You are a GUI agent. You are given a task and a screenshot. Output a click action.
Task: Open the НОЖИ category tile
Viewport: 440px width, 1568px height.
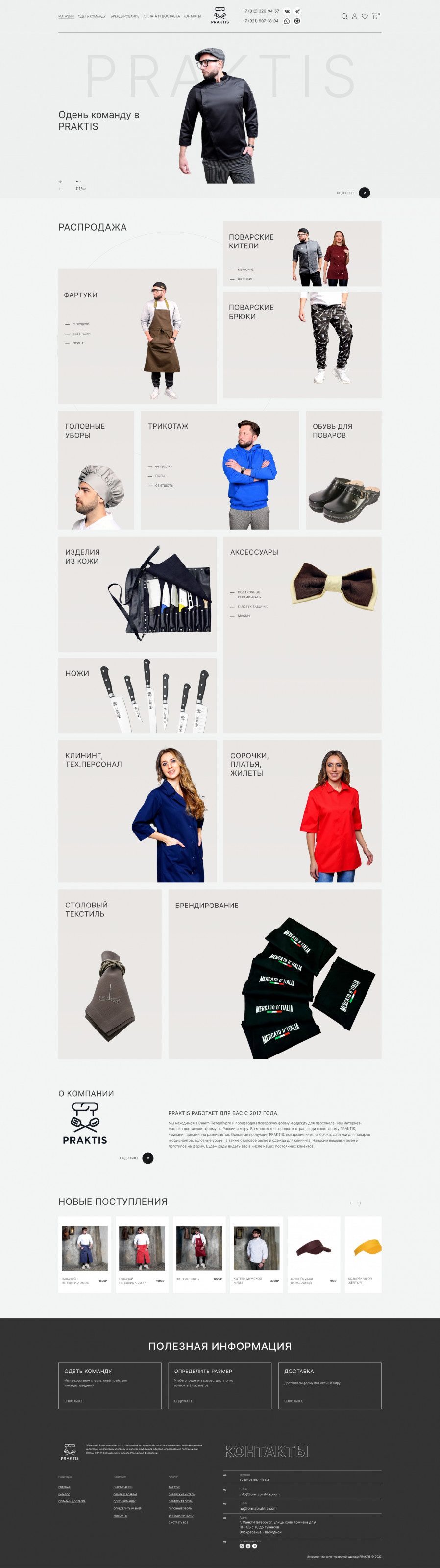tap(137, 694)
